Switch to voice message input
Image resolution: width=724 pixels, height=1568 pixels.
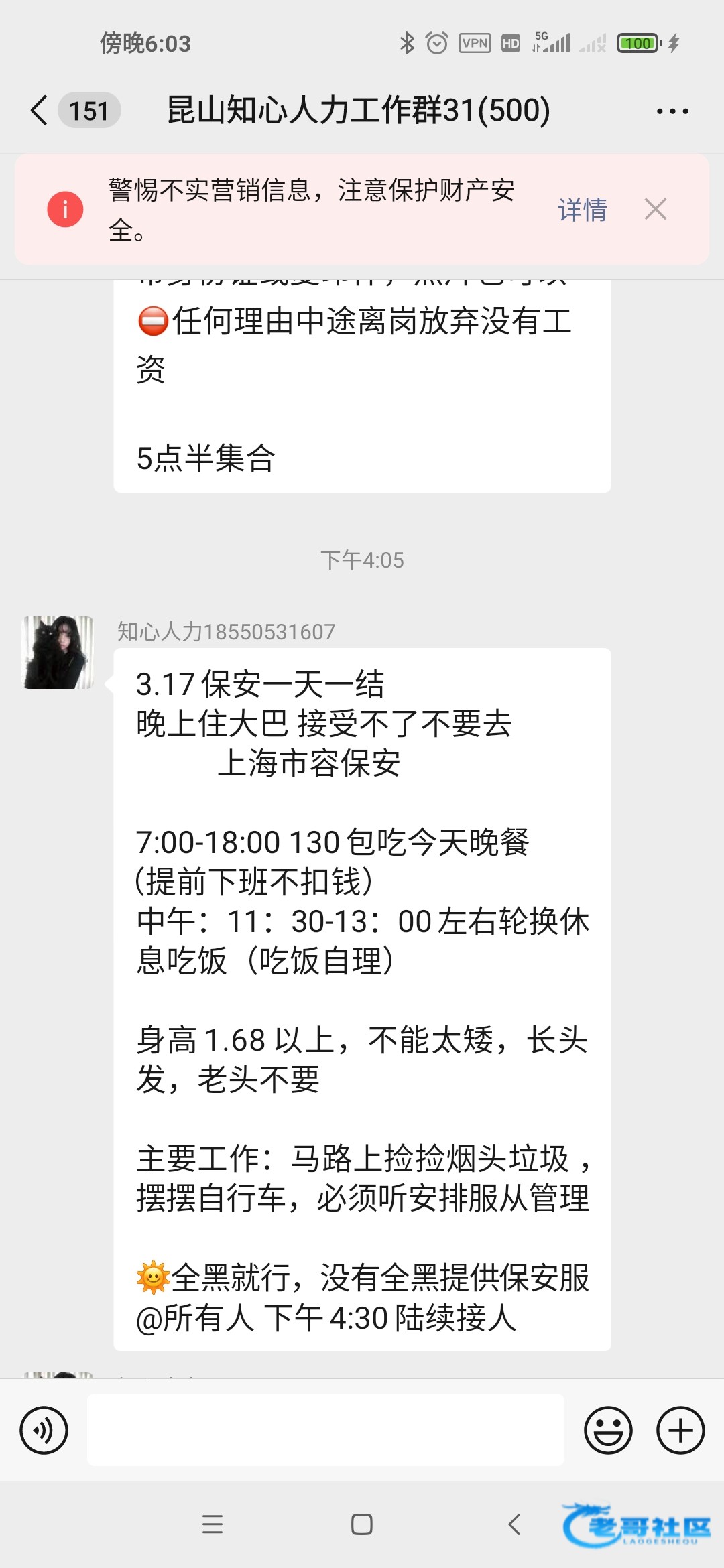[44, 1431]
